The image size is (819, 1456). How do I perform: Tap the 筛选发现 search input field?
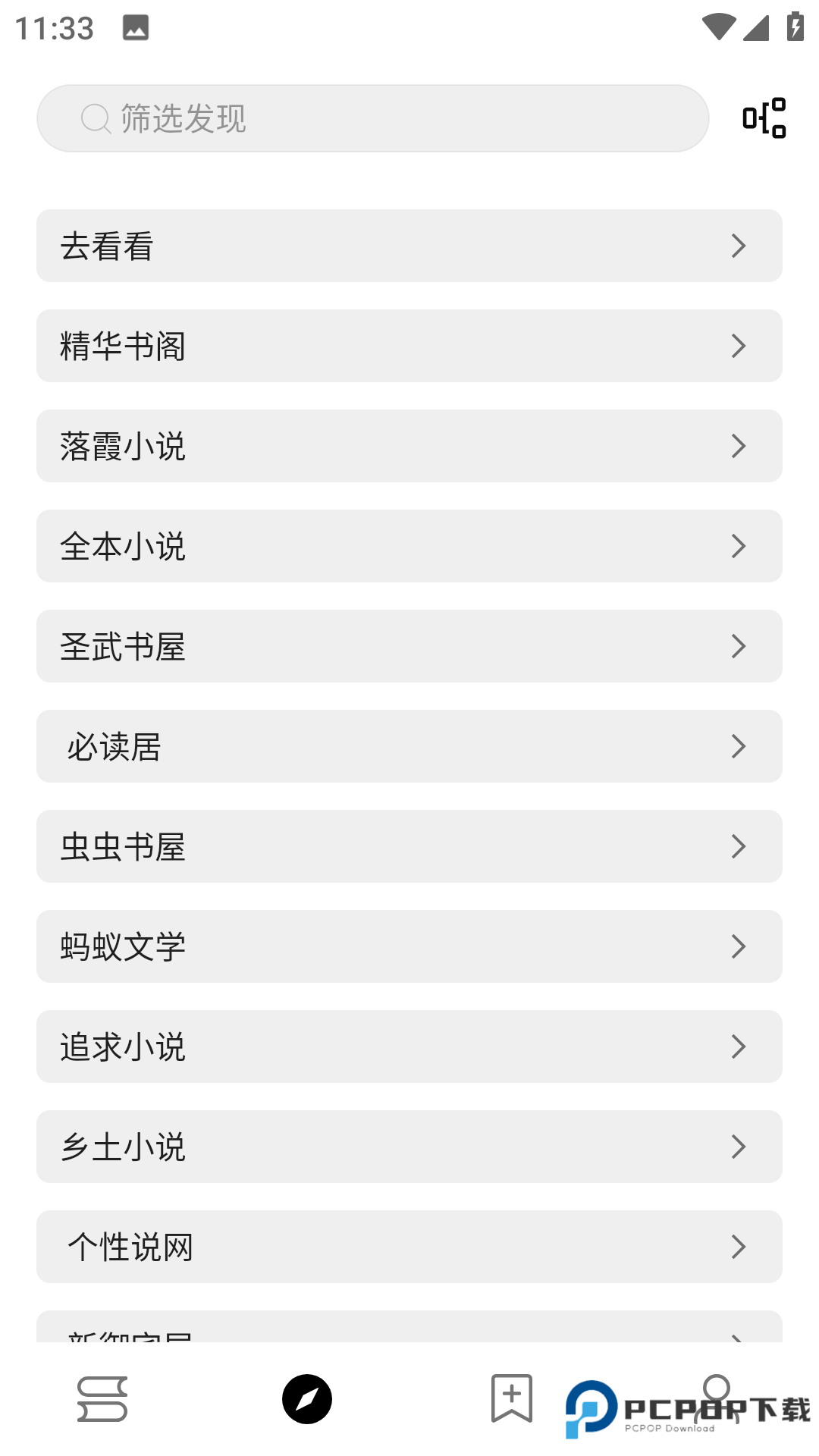pos(372,118)
